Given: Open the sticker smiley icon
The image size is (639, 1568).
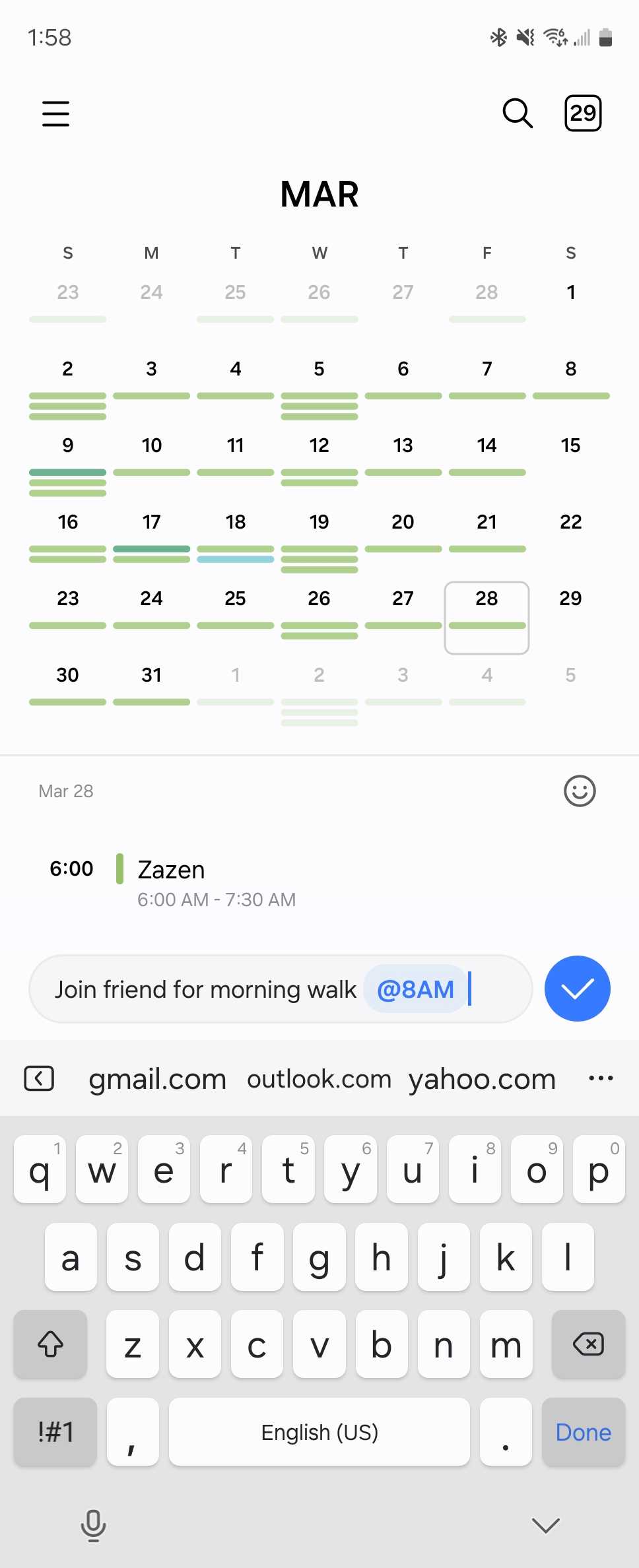Looking at the screenshot, I should pyautogui.click(x=580, y=791).
